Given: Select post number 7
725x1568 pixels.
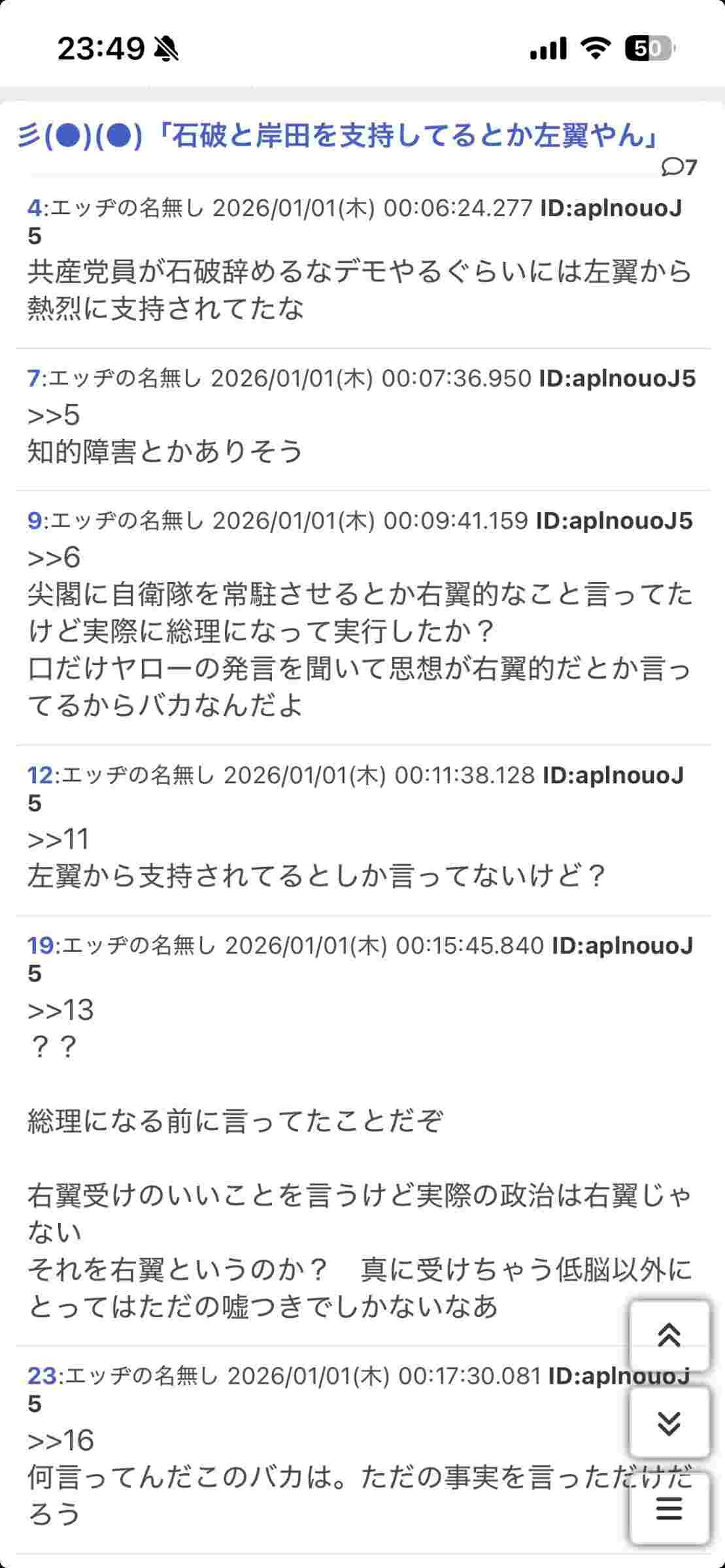Looking at the screenshot, I should 34,378.
